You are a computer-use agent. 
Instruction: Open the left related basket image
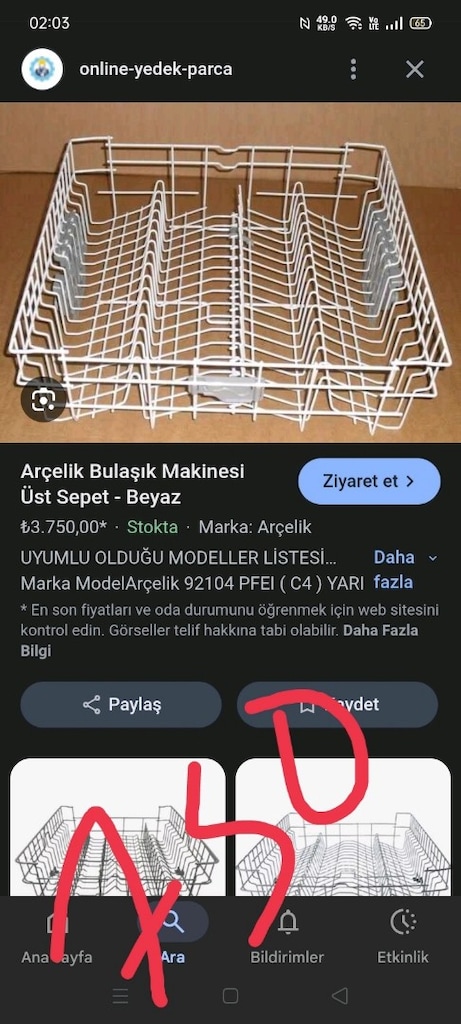[118, 827]
